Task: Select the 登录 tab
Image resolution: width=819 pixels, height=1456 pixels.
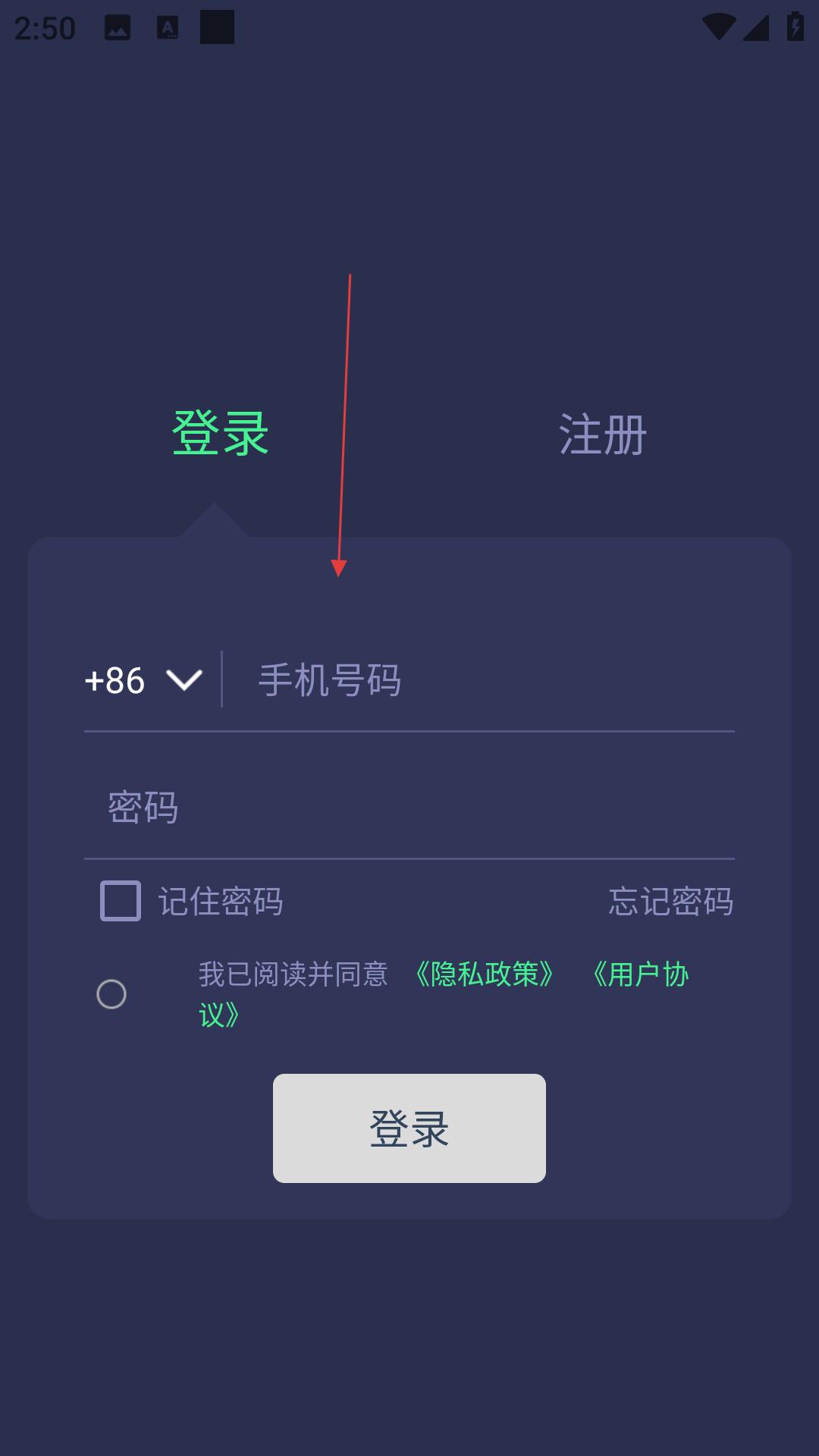Action: [220, 434]
